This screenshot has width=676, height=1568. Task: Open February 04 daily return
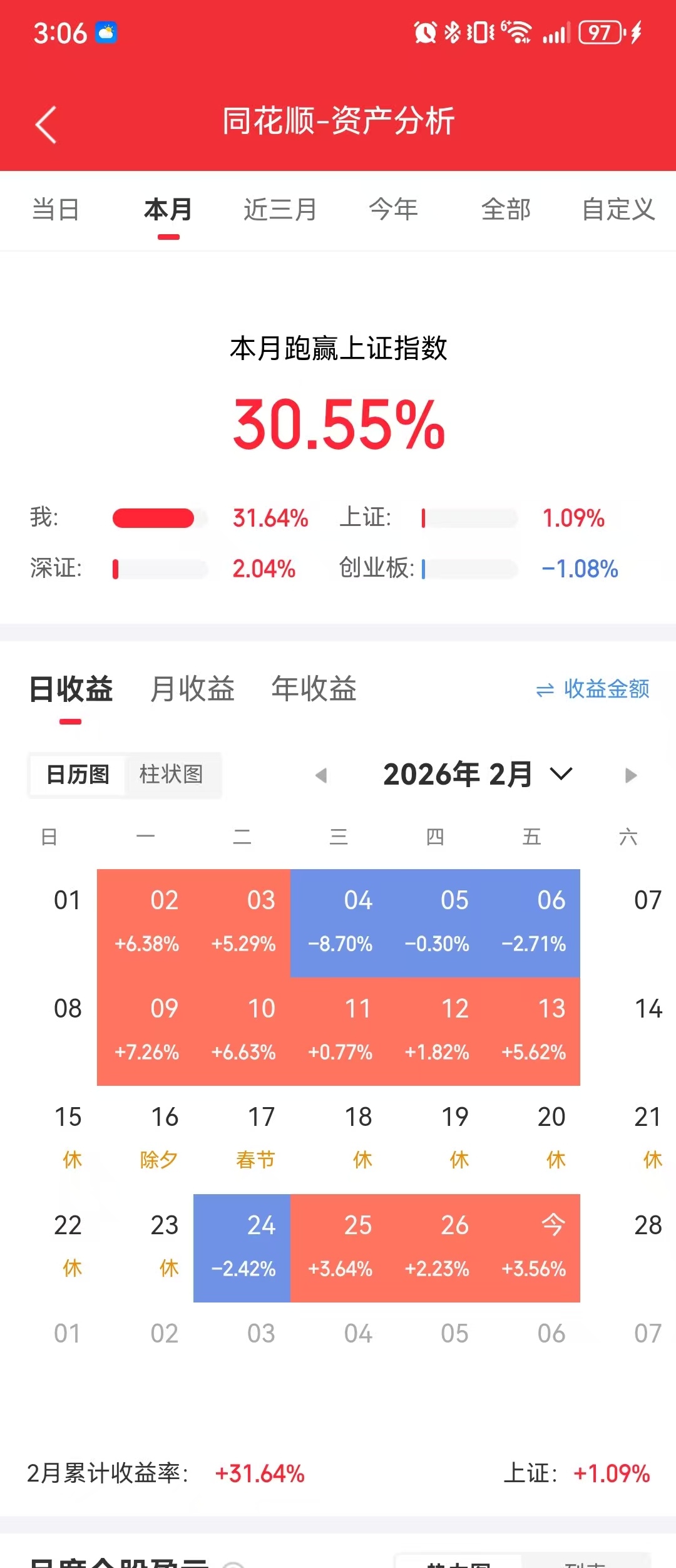click(339, 922)
